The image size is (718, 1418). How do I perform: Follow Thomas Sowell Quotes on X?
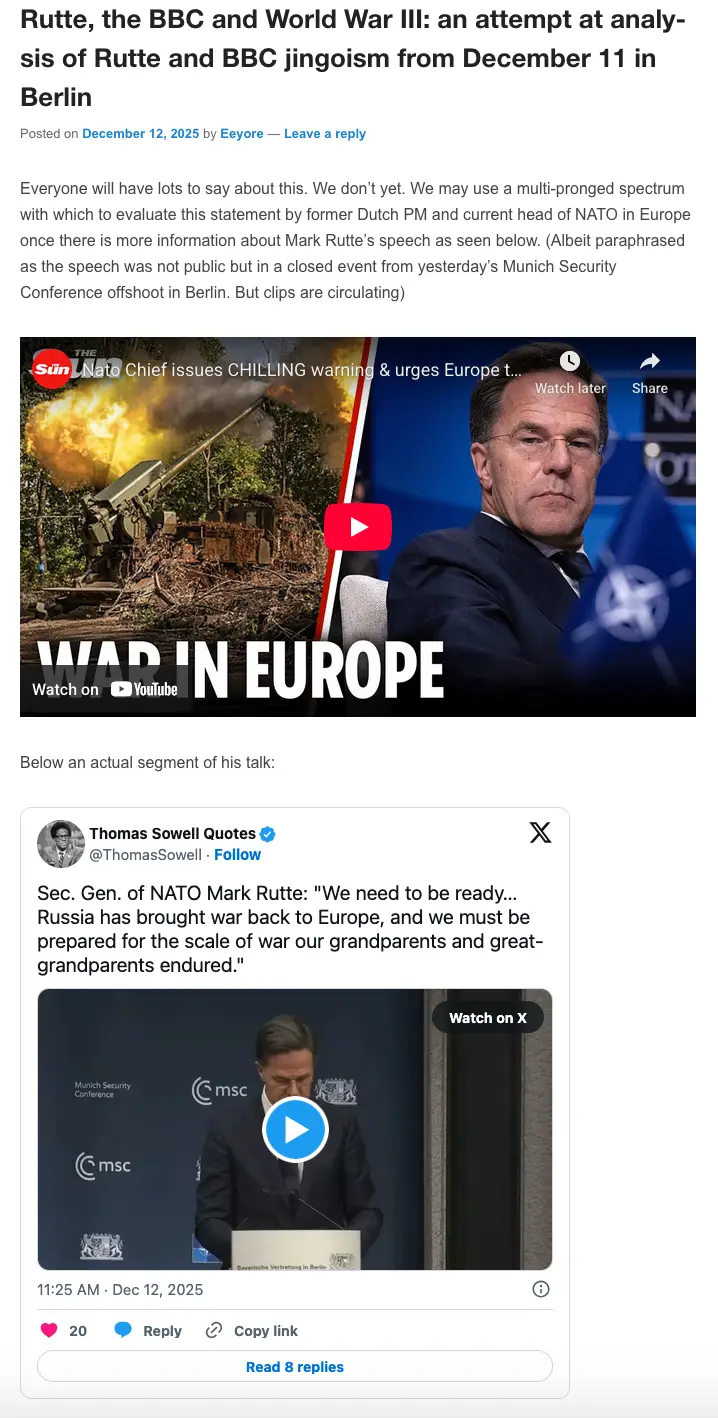(237, 855)
